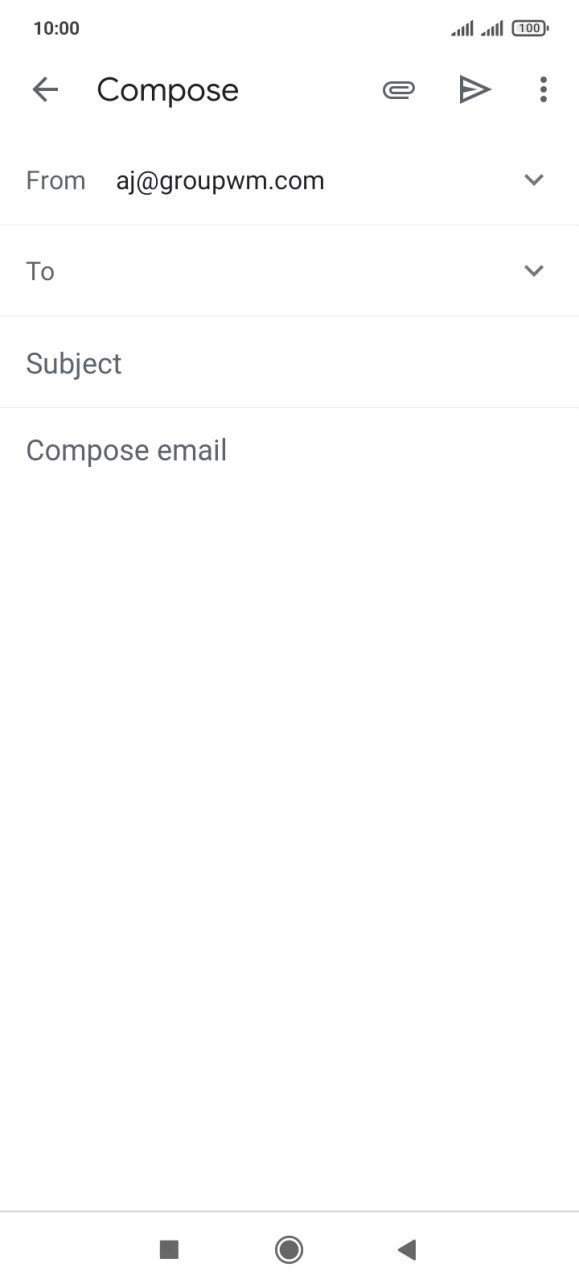Go to the home screen
This screenshot has height=1288, width=579.
coord(289,1249)
